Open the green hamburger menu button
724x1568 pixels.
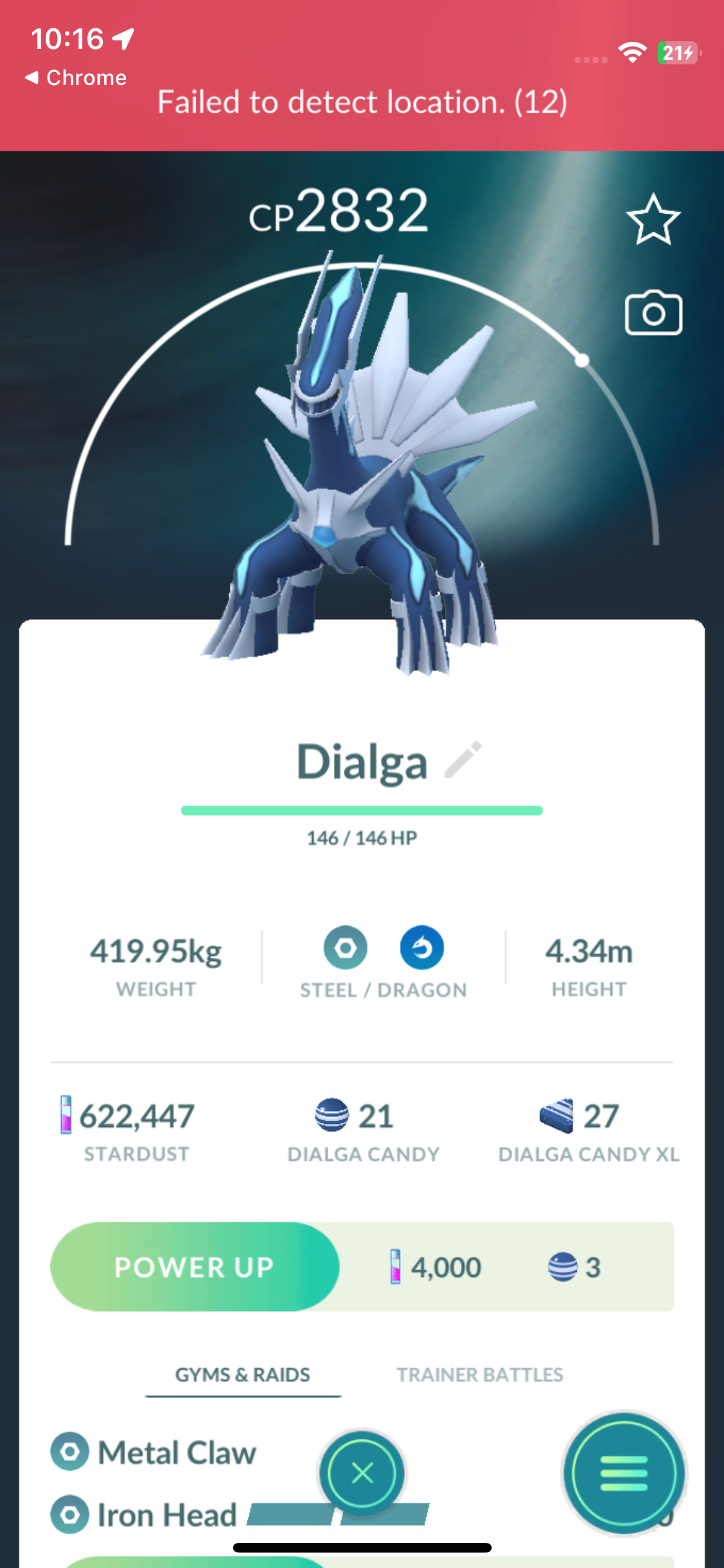coord(623,1473)
